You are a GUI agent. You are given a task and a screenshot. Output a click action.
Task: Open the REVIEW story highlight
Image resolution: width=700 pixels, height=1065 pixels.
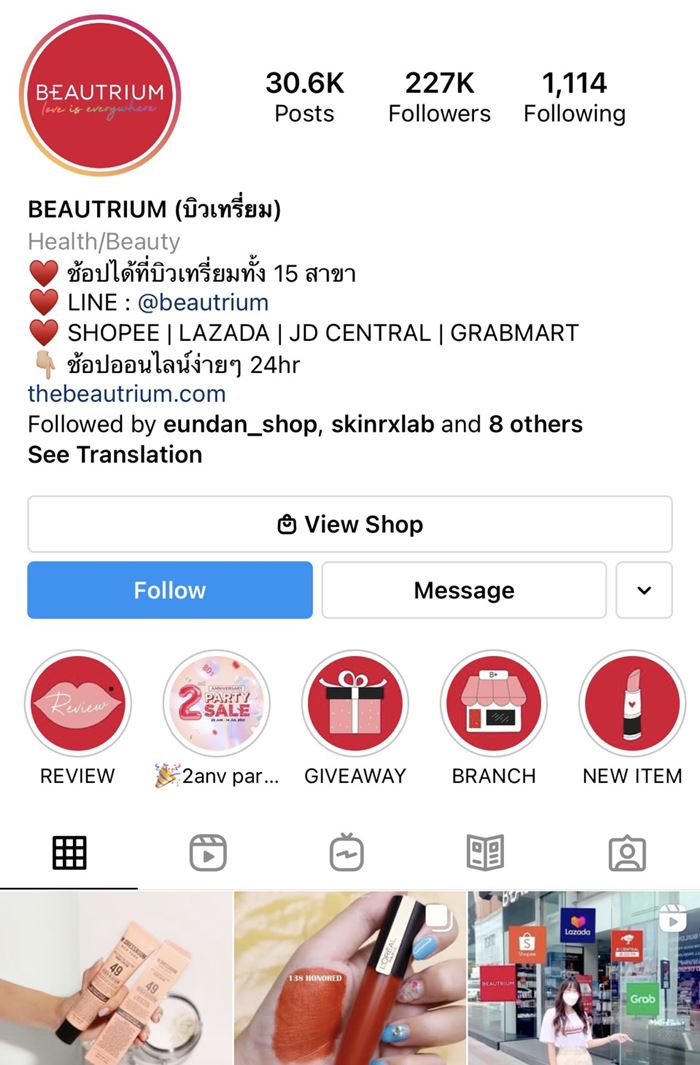point(78,703)
